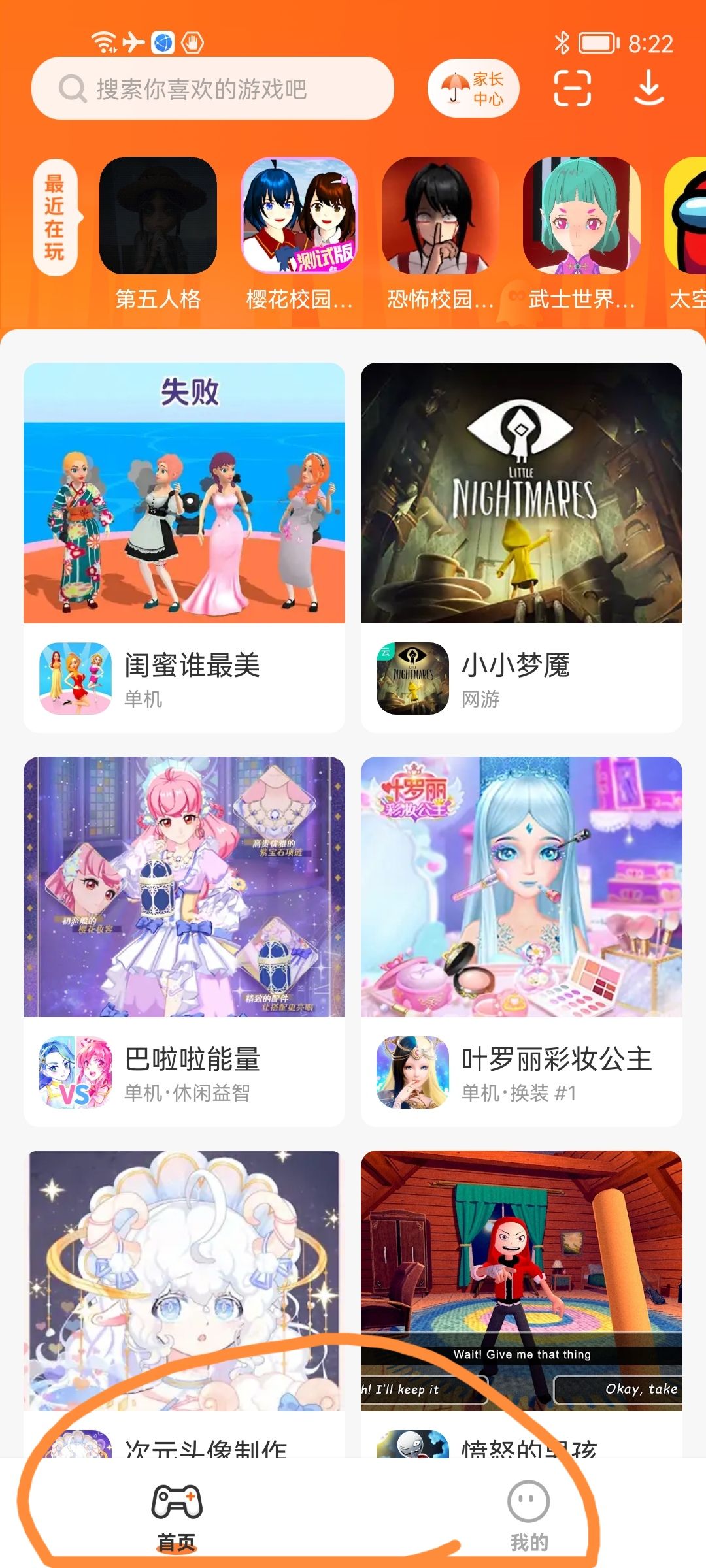Open the 小小梦魇 Little Nightmares card
Viewport: 706px width, 1568px height.
pos(522,546)
